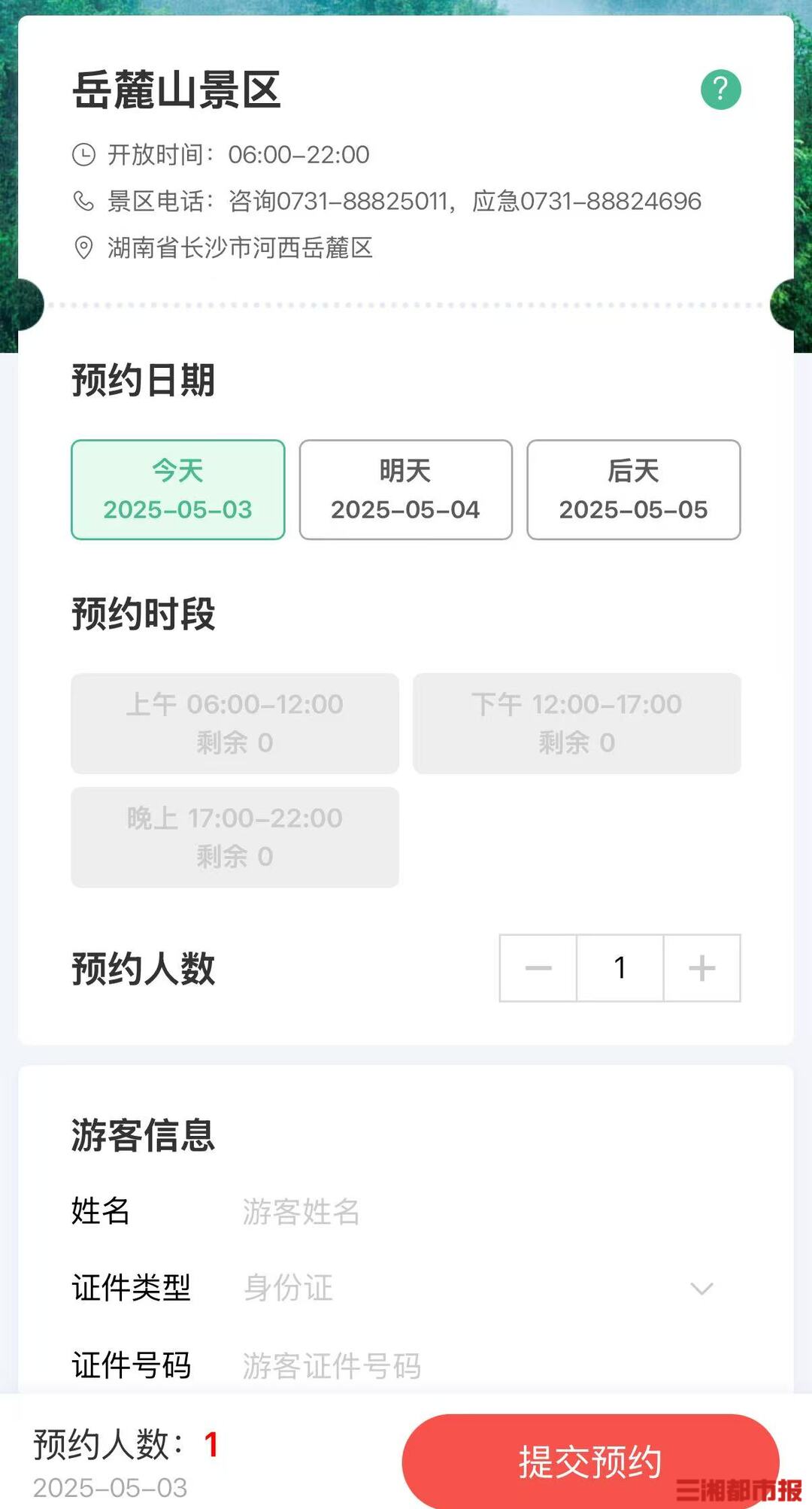
Task: Select today's date 2025-05-03
Action: [178, 490]
